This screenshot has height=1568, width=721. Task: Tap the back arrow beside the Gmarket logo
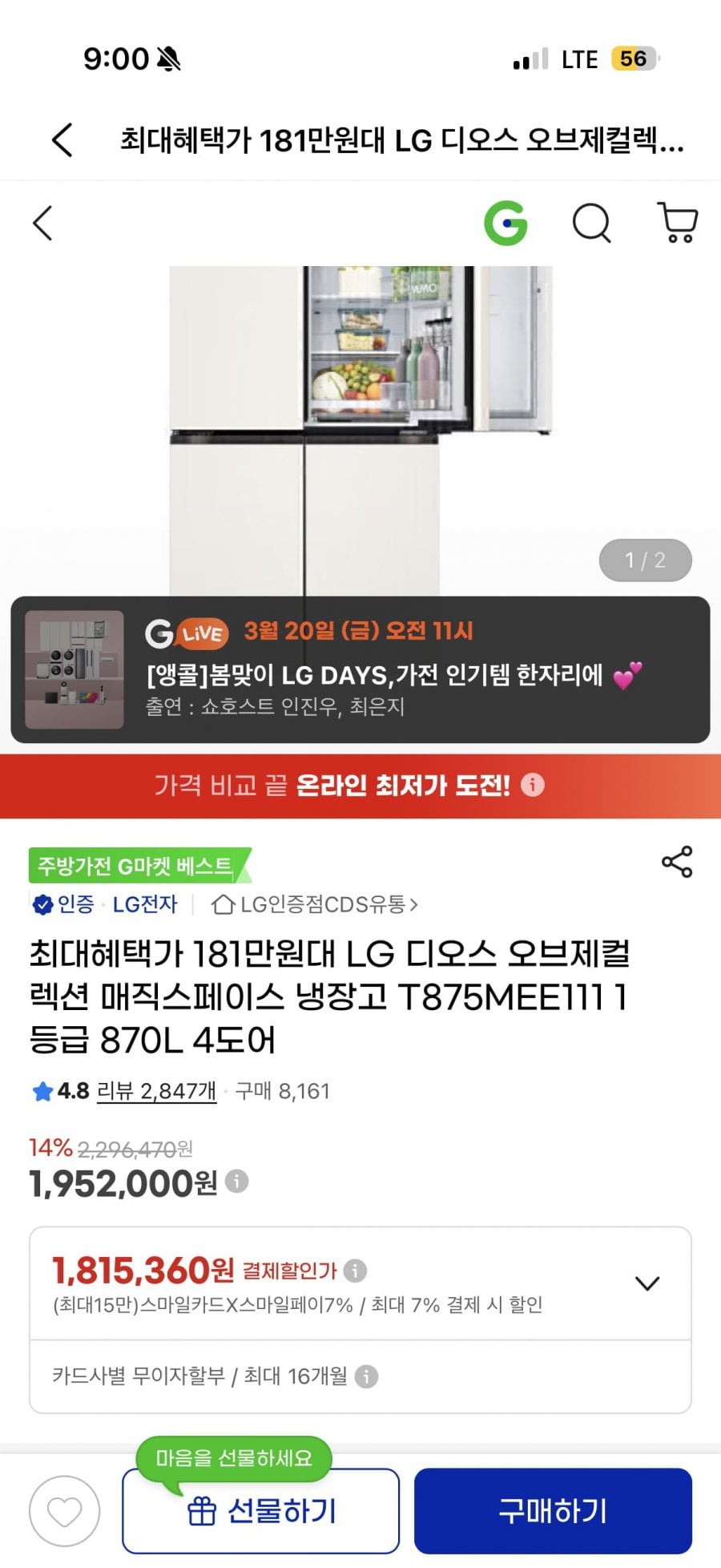43,223
